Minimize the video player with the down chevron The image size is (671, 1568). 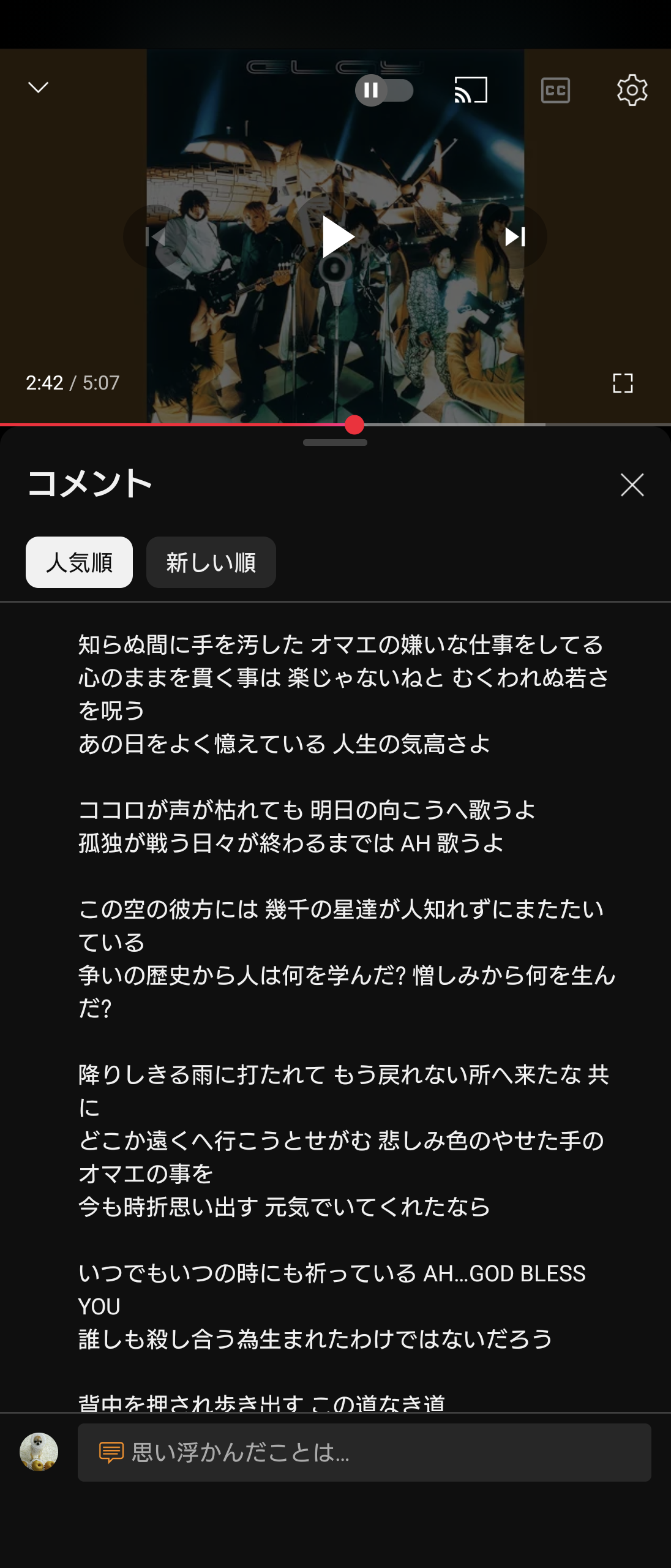pyautogui.click(x=38, y=88)
